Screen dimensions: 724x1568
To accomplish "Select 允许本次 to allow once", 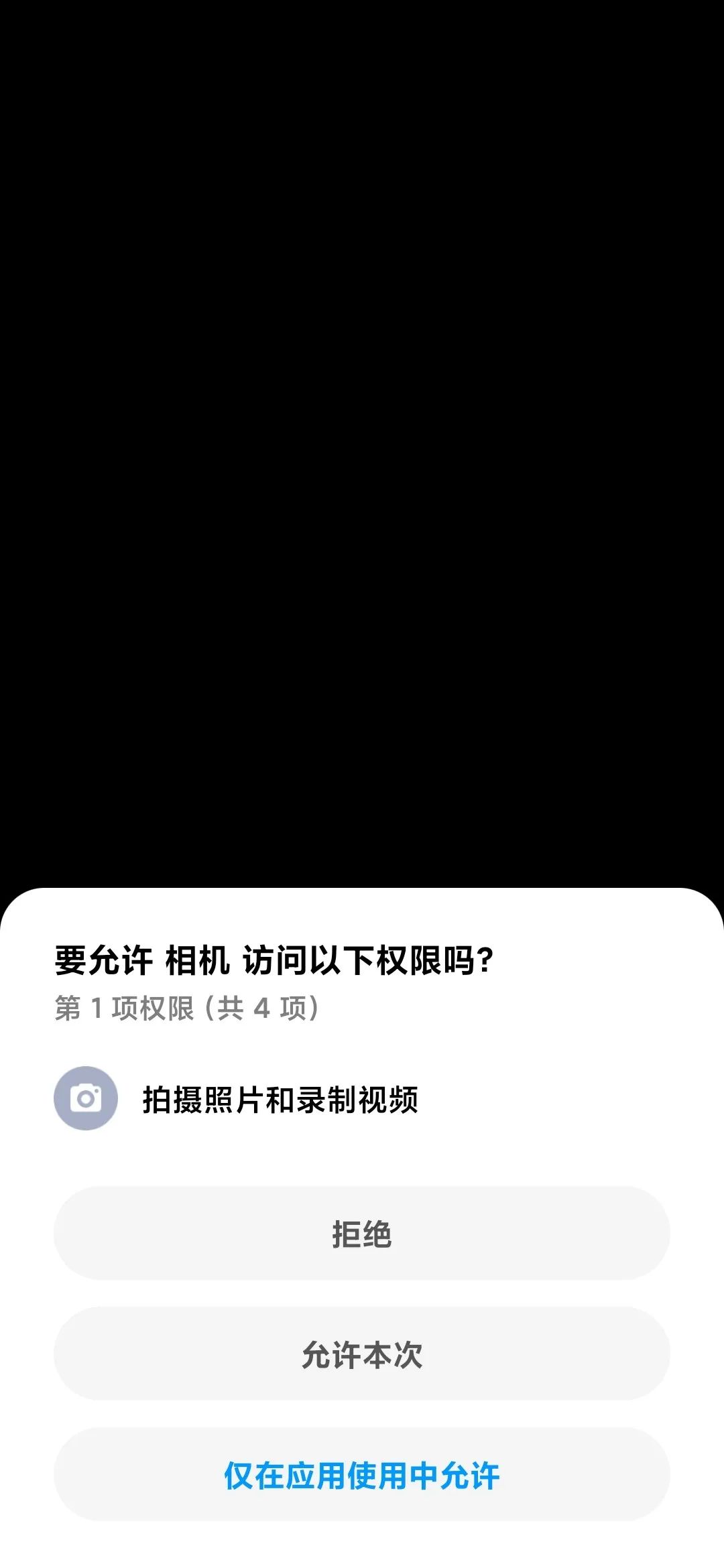I will [362, 1354].
